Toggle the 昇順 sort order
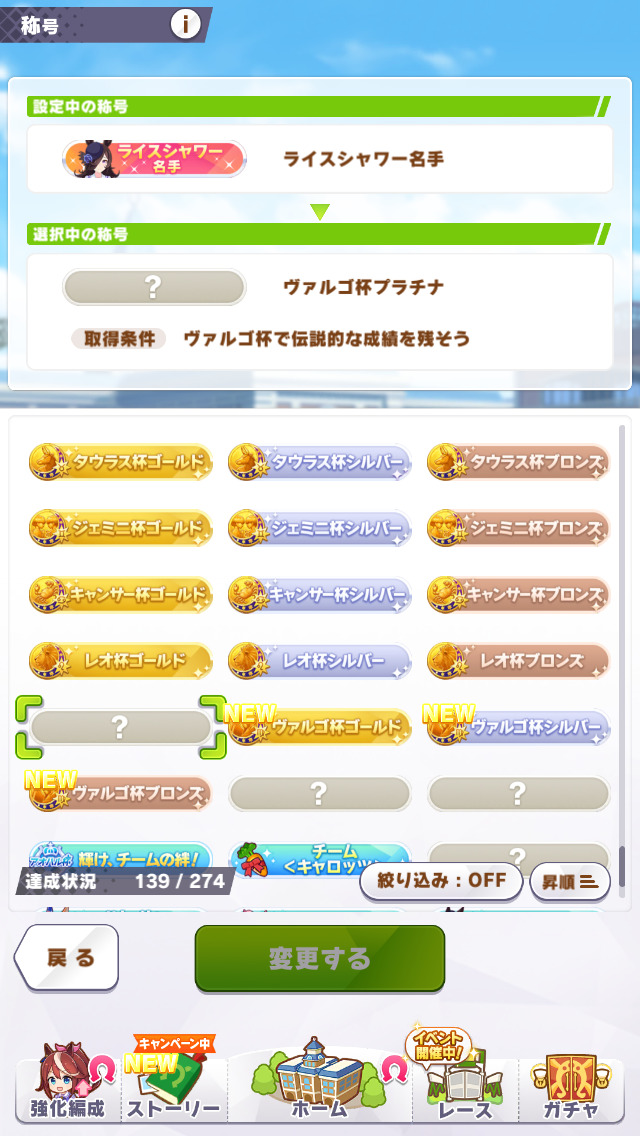 click(569, 882)
